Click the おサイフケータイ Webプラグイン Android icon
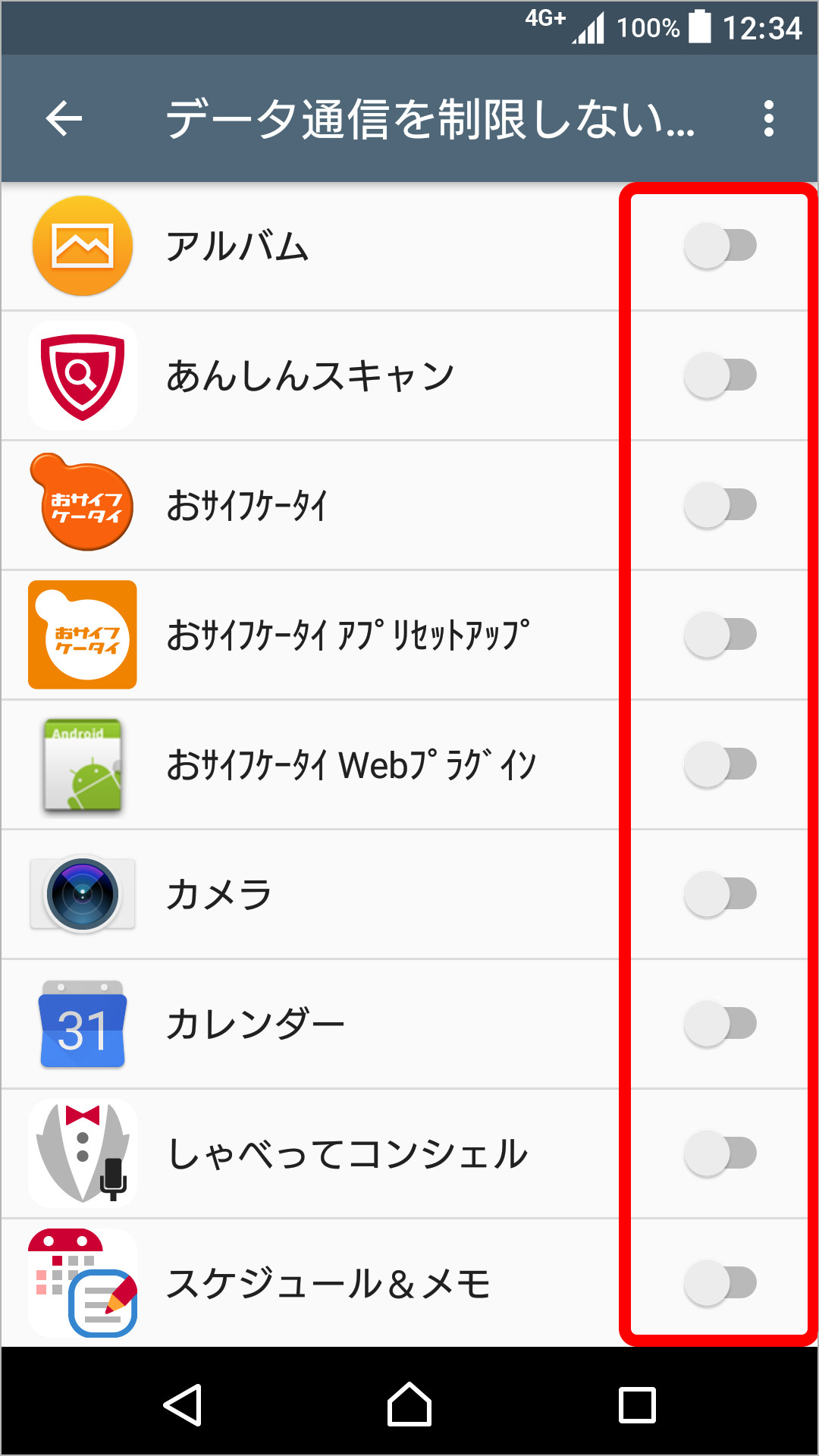This screenshot has height=1456, width=819. pos(82,764)
